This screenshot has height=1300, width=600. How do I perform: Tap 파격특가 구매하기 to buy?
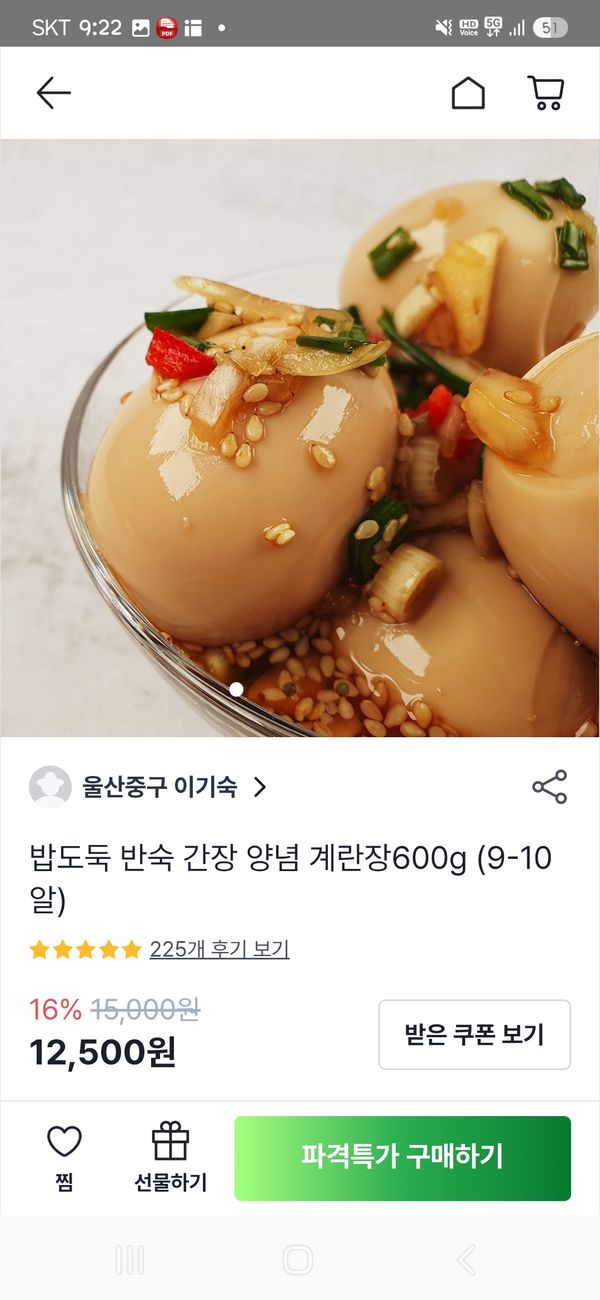[402, 1158]
